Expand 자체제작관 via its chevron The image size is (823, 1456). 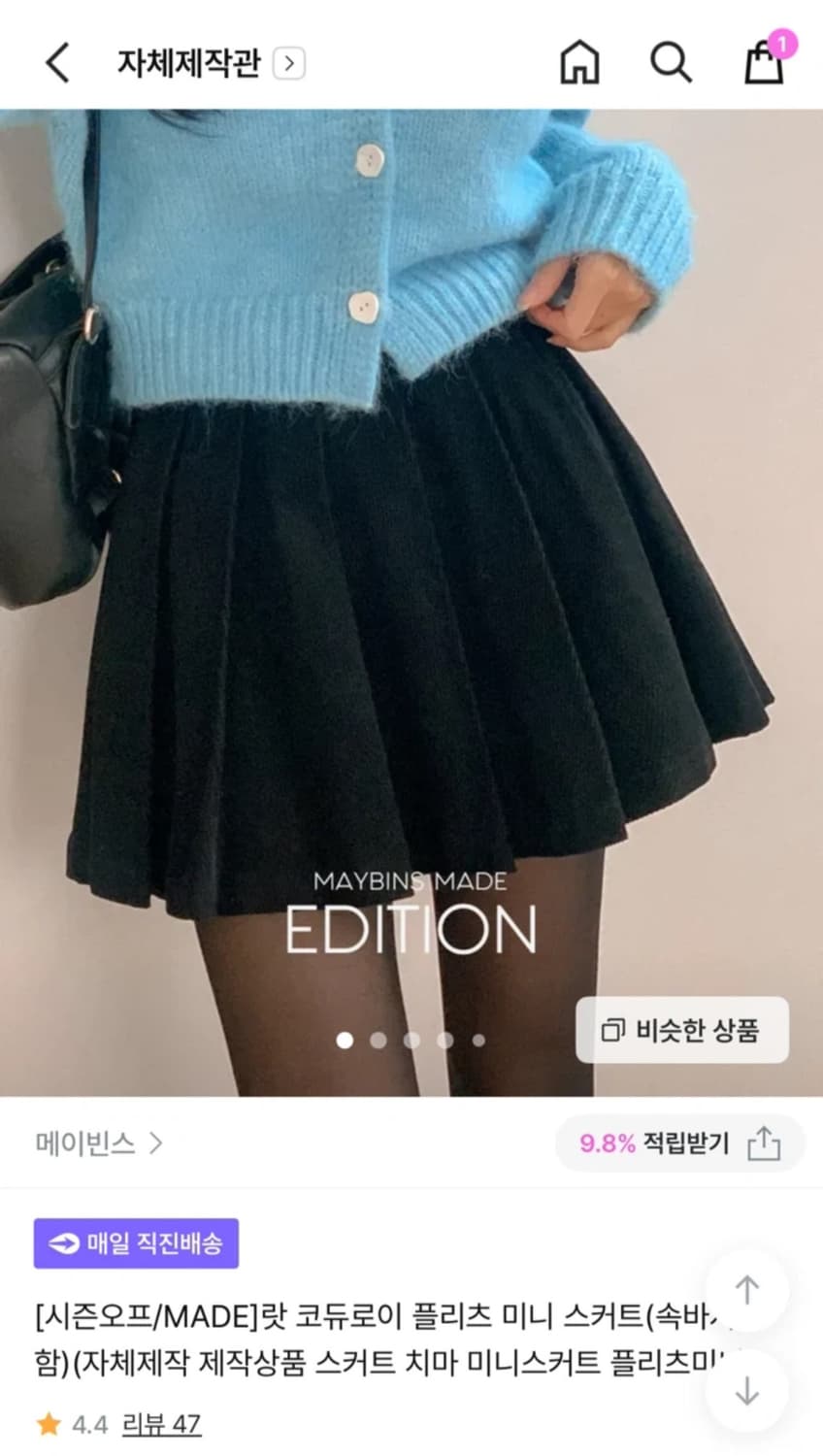coord(291,62)
